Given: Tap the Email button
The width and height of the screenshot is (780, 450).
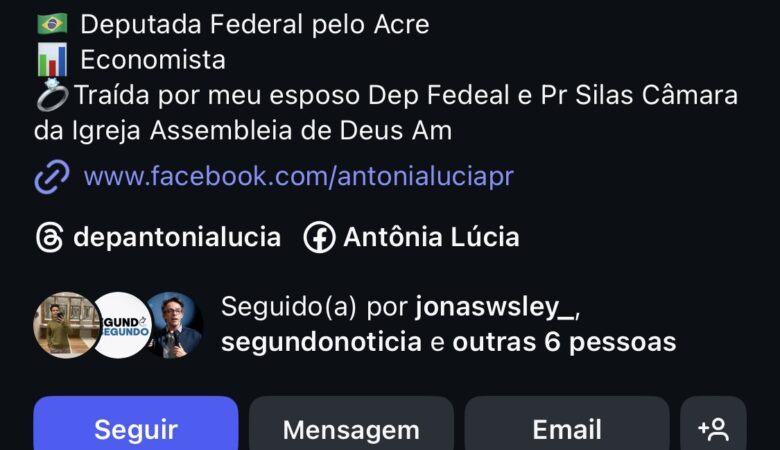Looking at the screenshot, I should point(567,428).
